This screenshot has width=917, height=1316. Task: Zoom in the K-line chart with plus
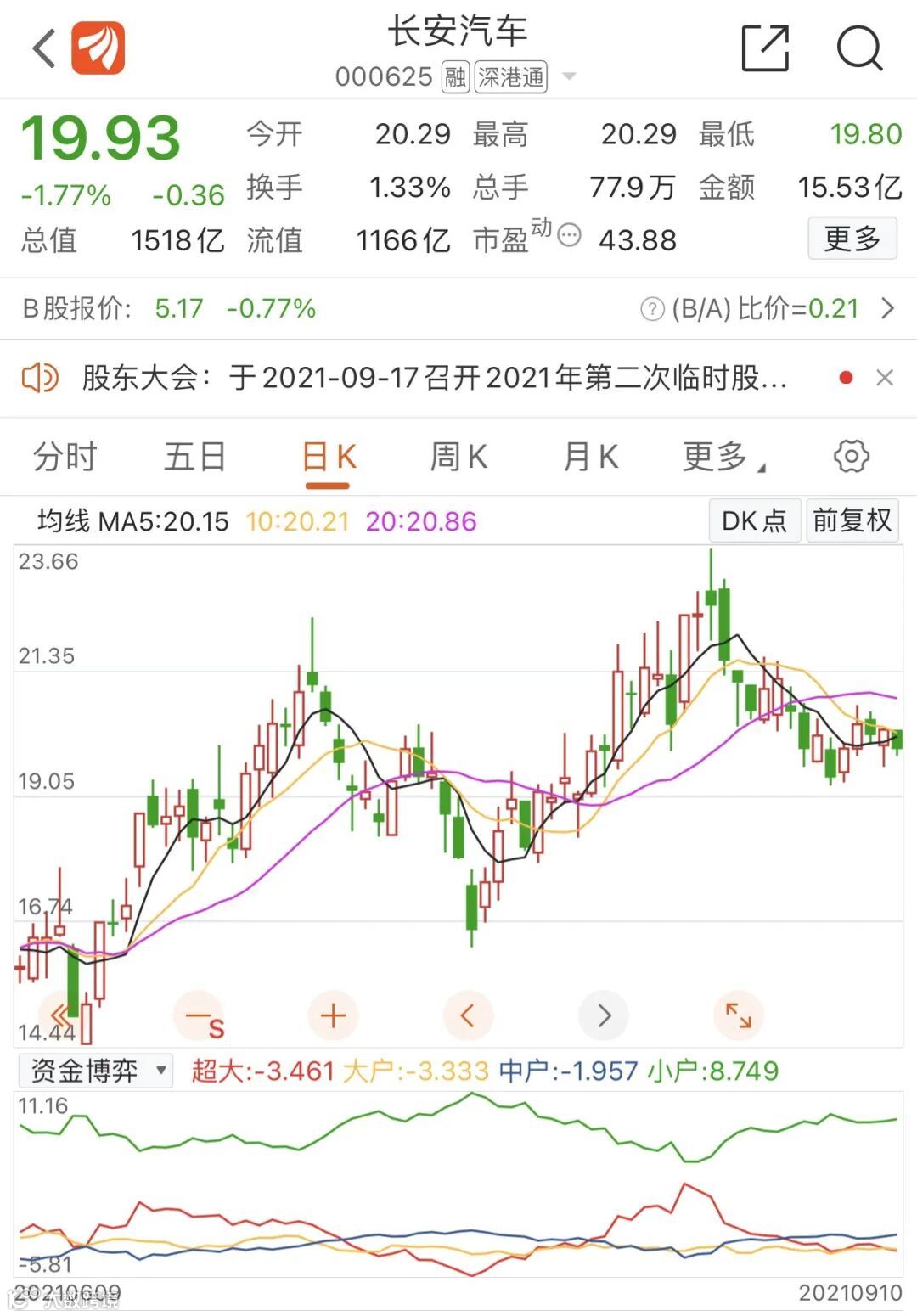point(333,1015)
